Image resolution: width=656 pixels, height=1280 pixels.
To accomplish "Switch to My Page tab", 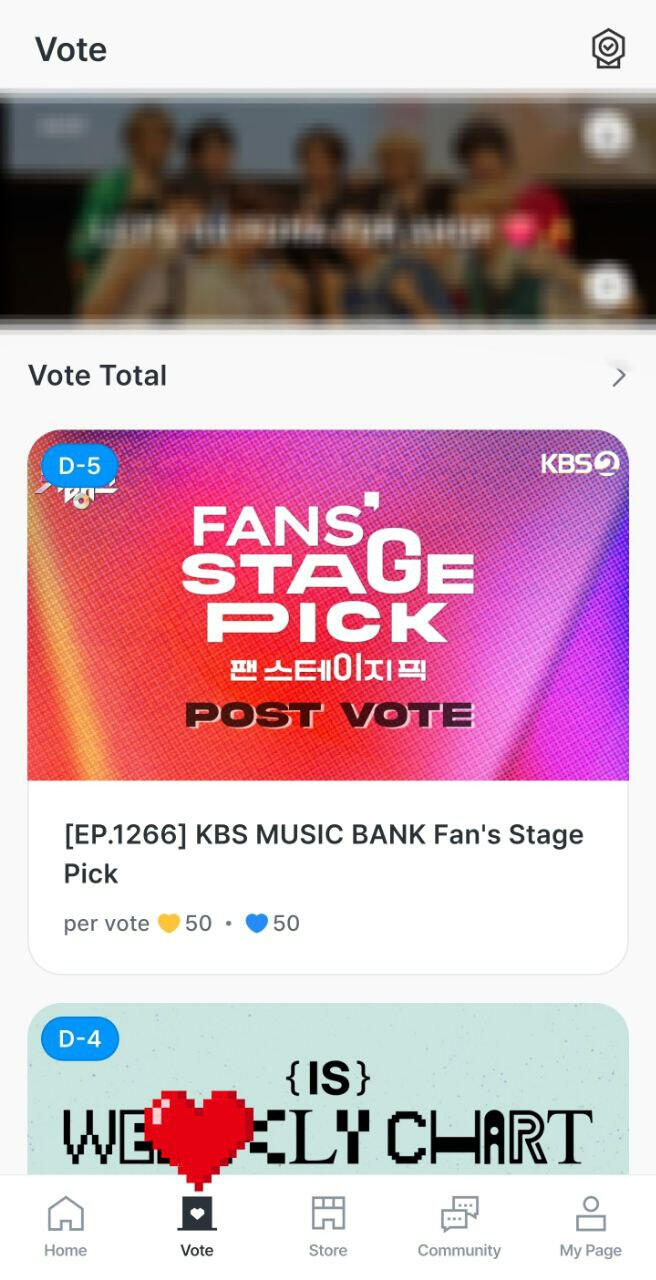I will coord(590,1227).
